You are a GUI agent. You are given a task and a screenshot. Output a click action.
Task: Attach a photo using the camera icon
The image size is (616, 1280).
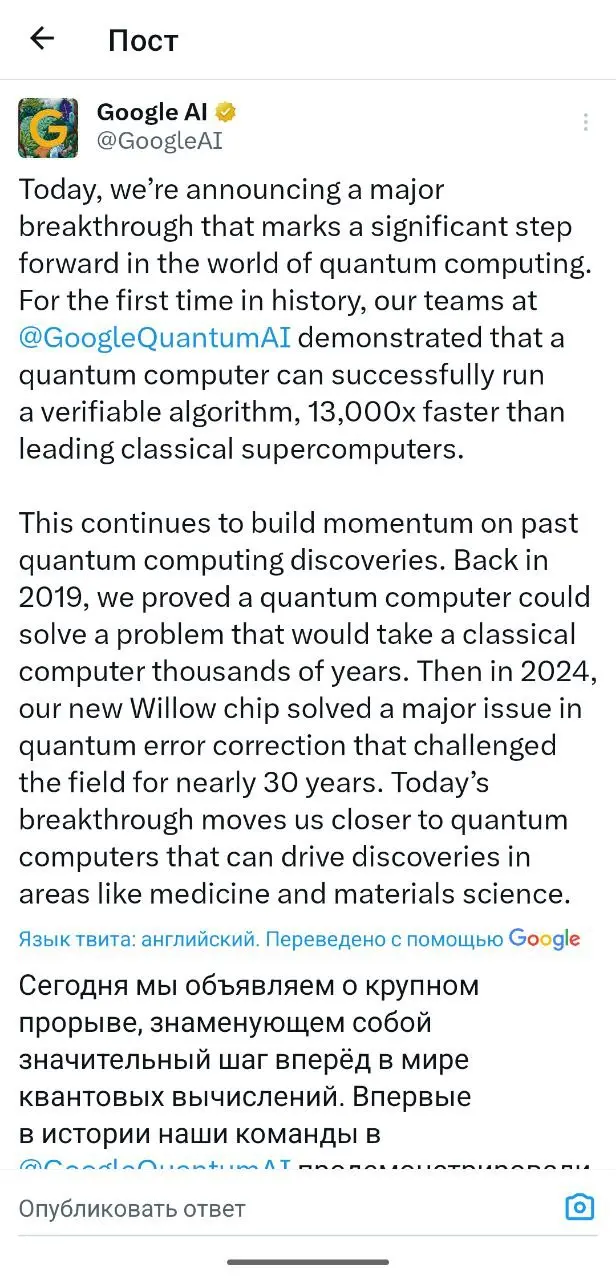point(580,1207)
